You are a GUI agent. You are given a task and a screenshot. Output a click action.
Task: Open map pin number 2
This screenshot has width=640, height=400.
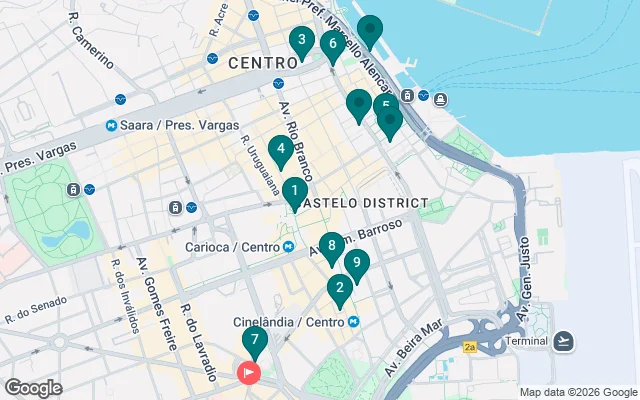(340, 288)
